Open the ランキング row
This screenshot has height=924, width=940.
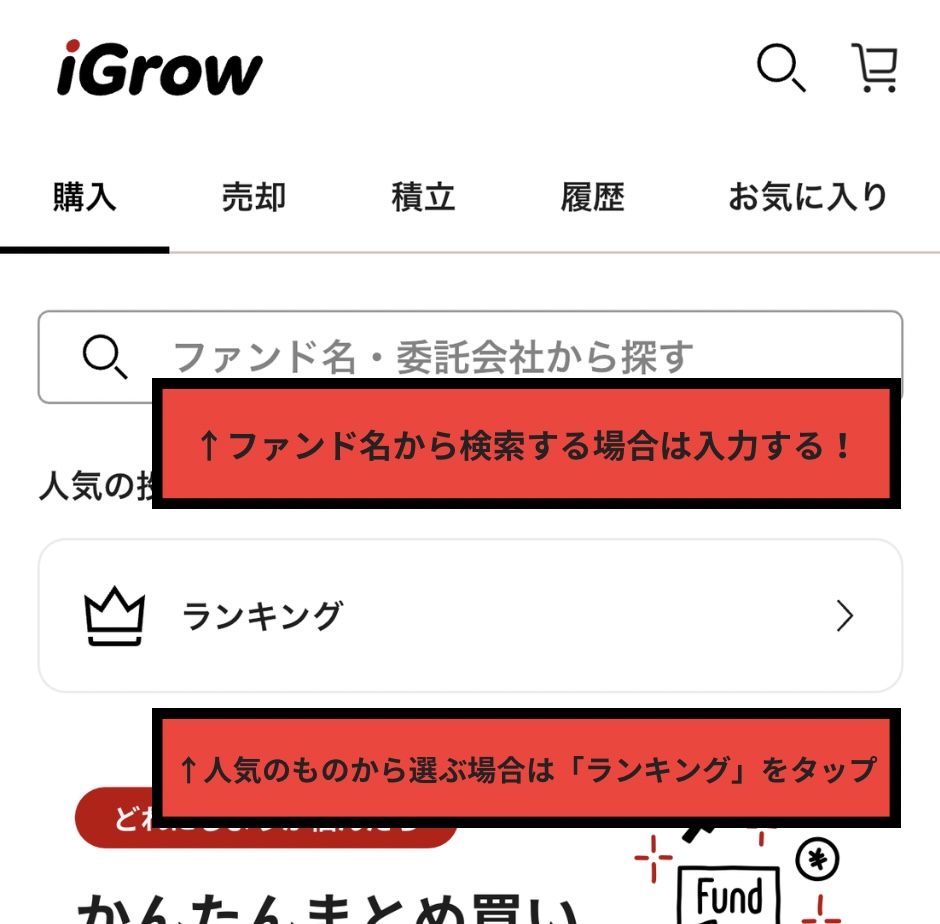coord(470,616)
